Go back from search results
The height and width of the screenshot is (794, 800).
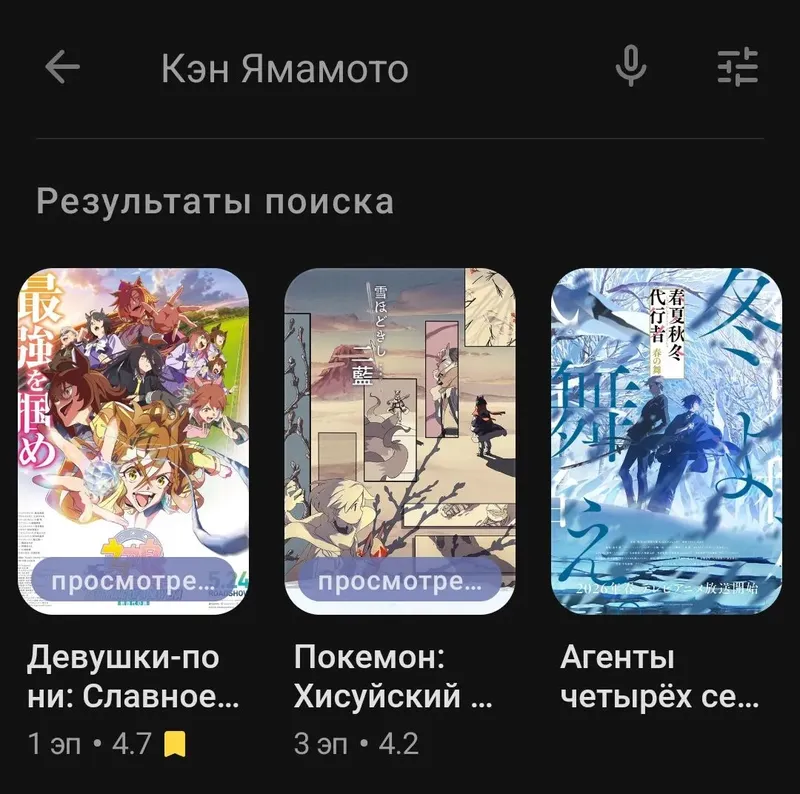click(63, 68)
